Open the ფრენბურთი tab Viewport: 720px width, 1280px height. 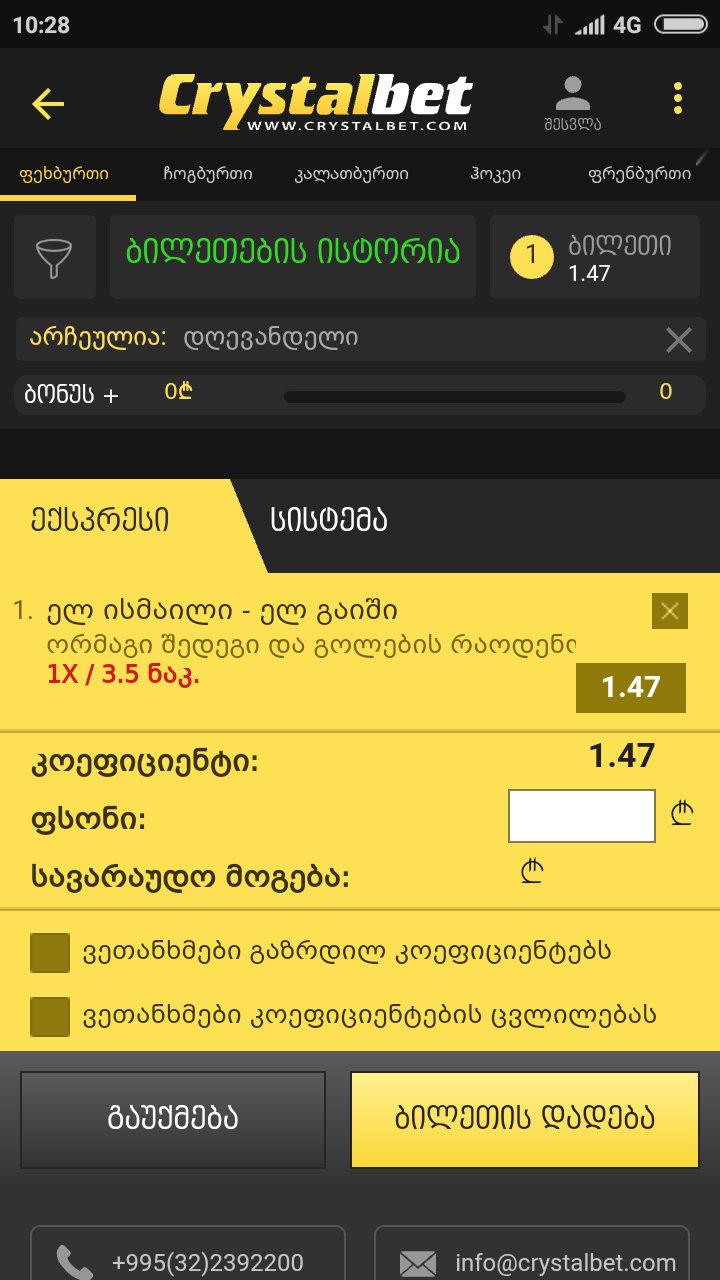coord(640,174)
